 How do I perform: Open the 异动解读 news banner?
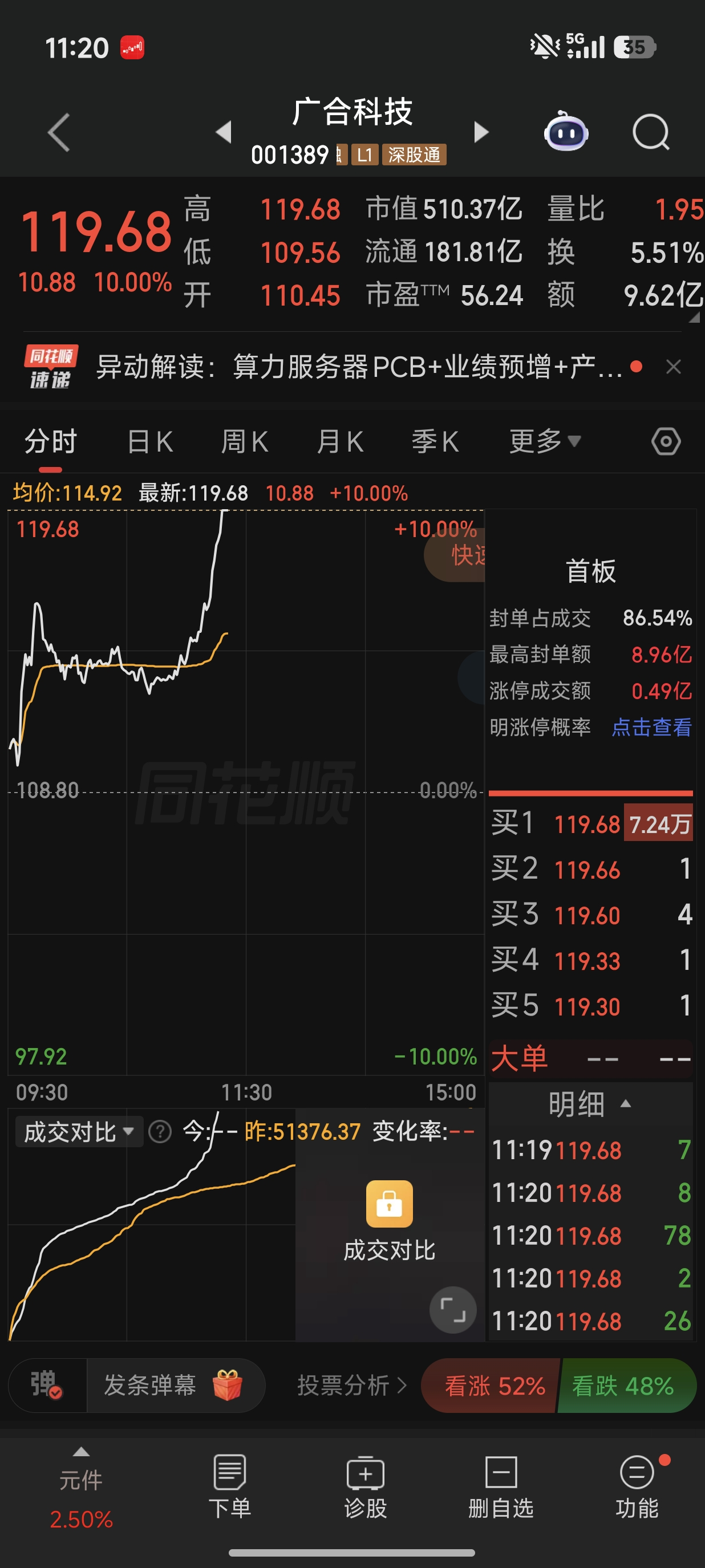coord(359,367)
